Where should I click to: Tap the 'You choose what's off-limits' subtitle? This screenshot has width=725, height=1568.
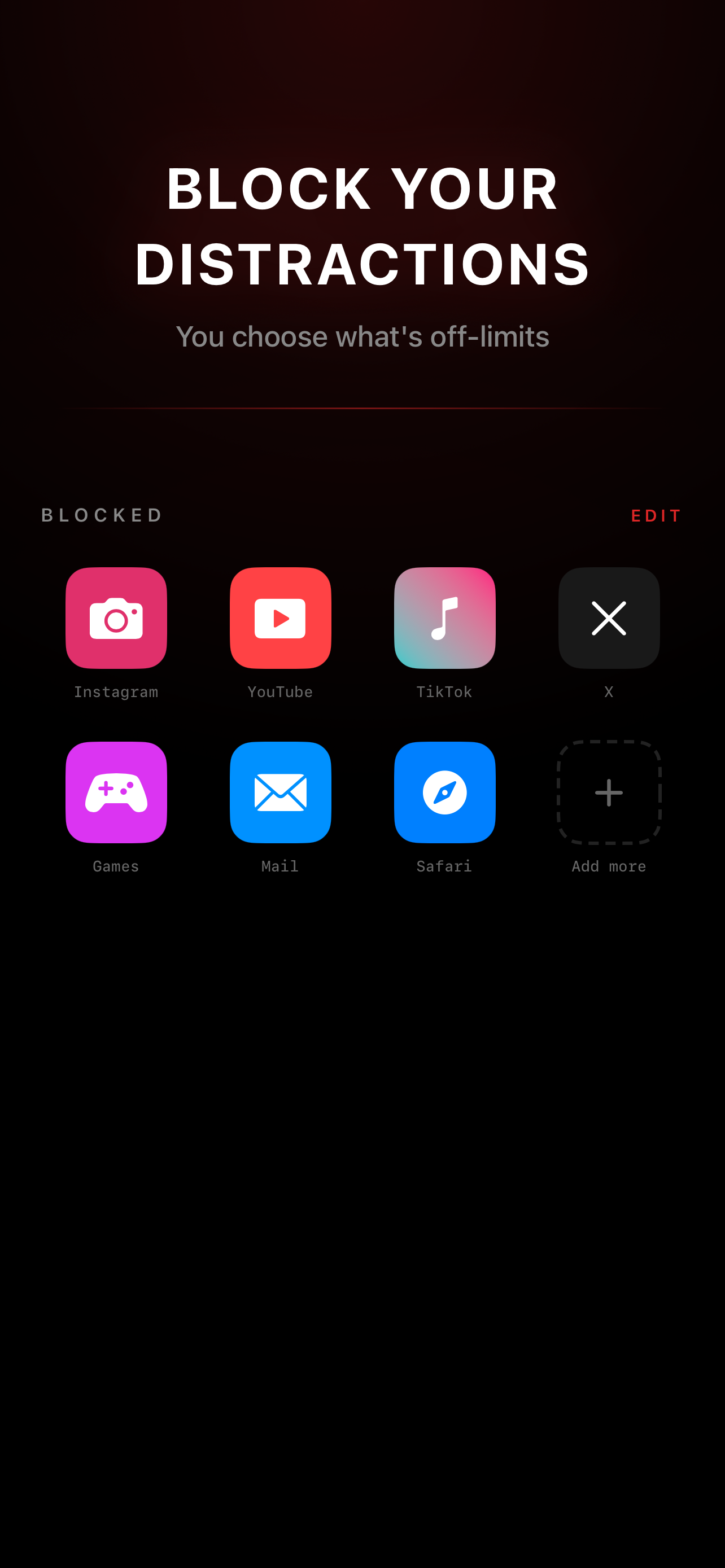point(362,336)
